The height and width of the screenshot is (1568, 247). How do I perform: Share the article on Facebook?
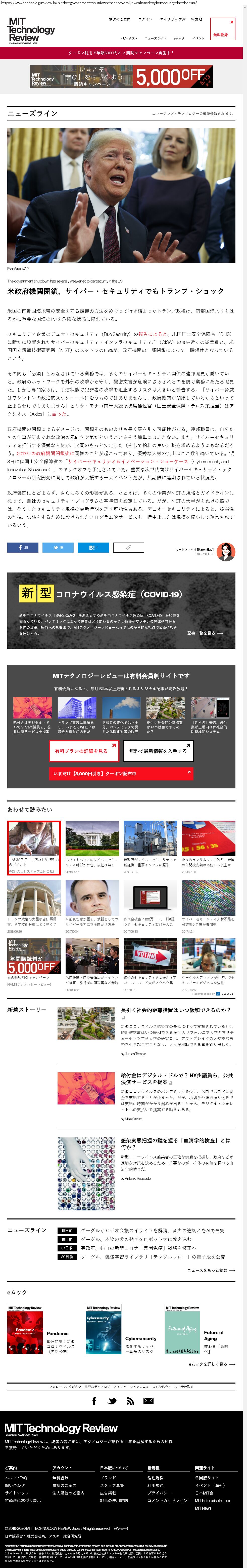[23, 547]
